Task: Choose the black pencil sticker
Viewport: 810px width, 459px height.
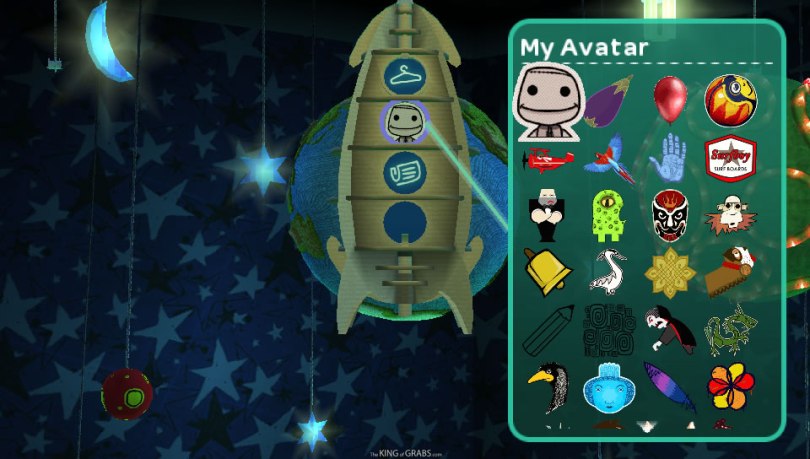Action: coord(548,330)
